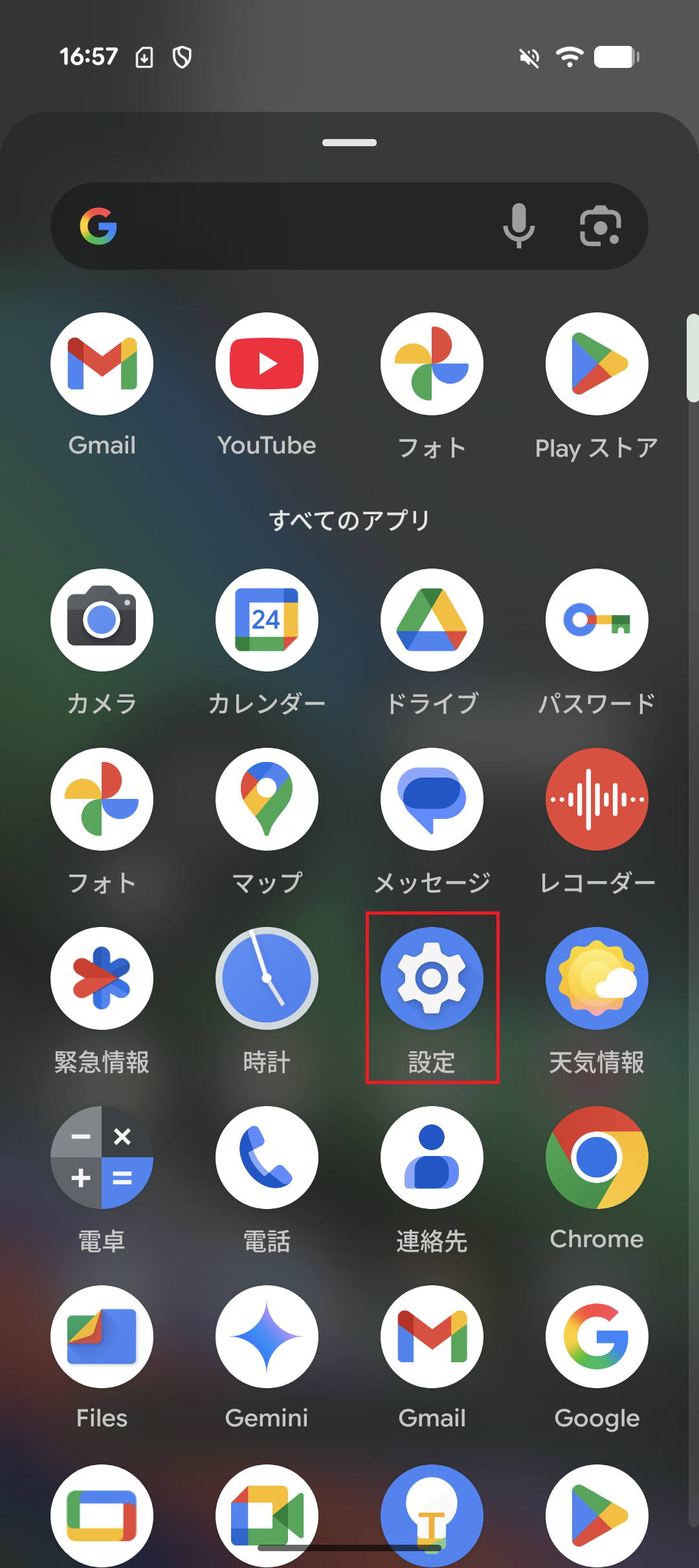The image size is (699, 1568).
Task: Open the 電卓 (Calculator) app
Action: tap(102, 1158)
